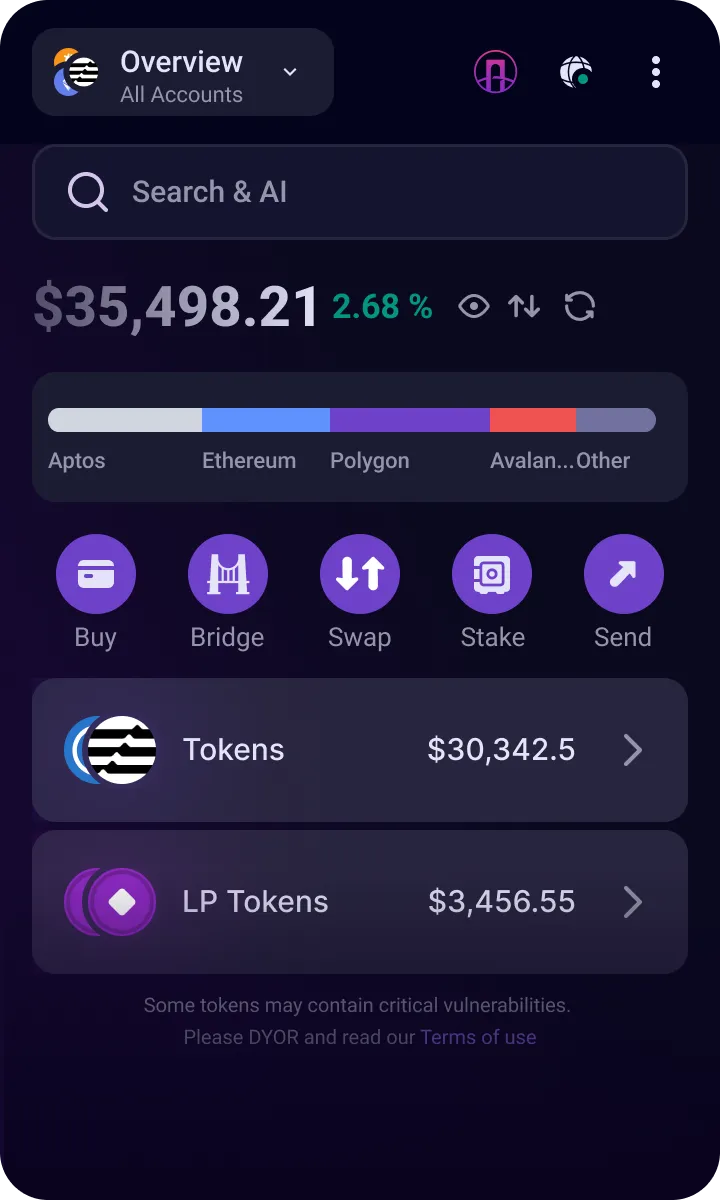Open the dApp connection icon in the header
This screenshot has width=720, height=1200.
click(496, 71)
